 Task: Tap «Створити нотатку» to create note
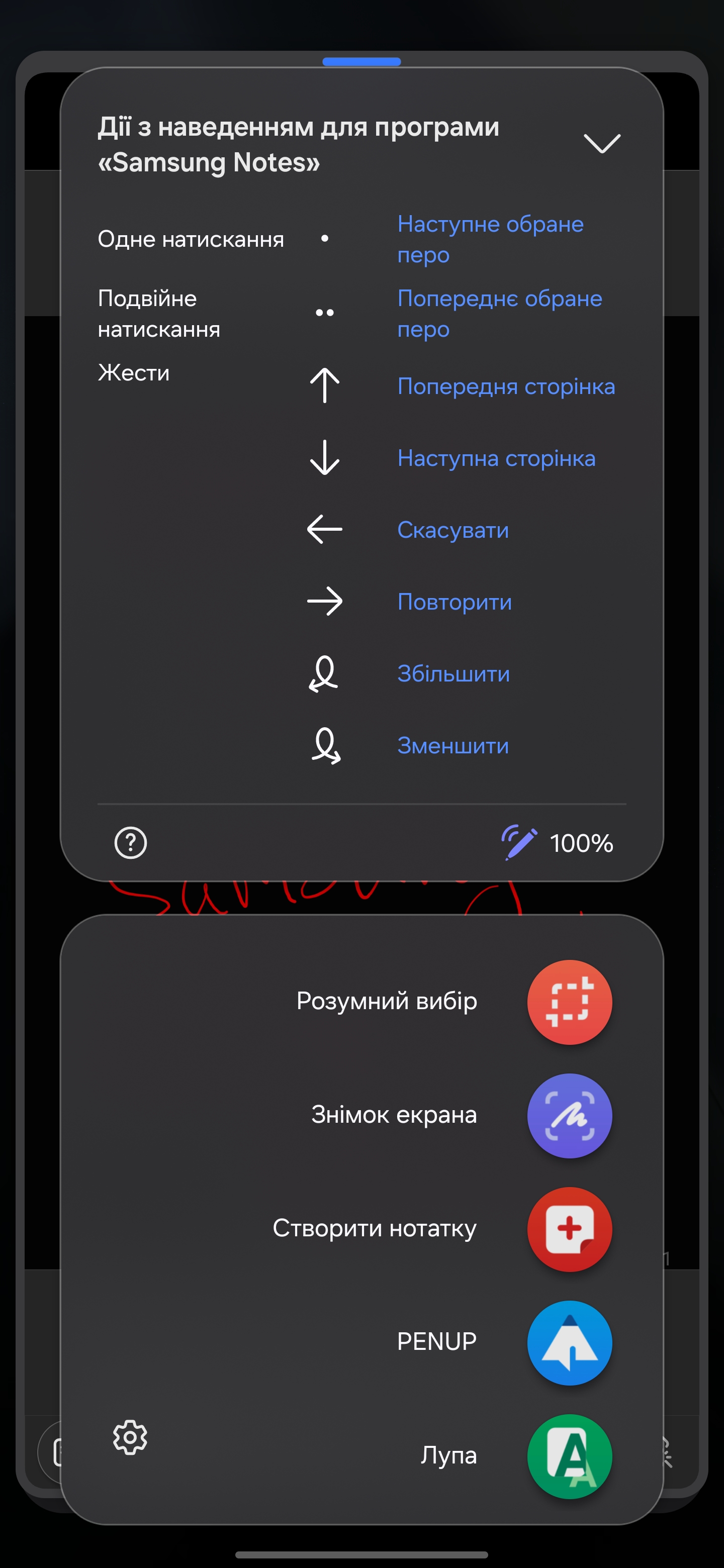[569, 1229]
